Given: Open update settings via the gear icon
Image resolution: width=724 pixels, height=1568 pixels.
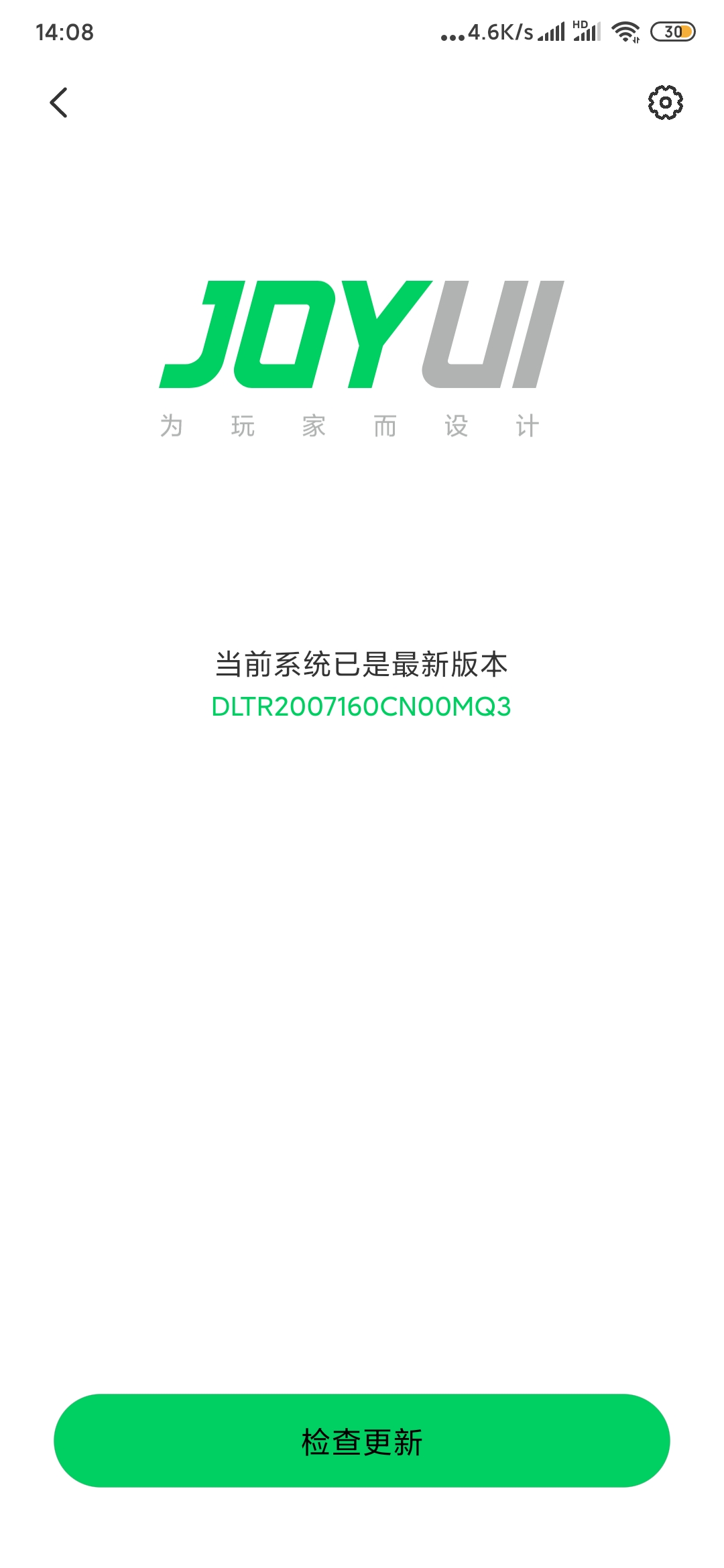Looking at the screenshot, I should (x=665, y=103).
